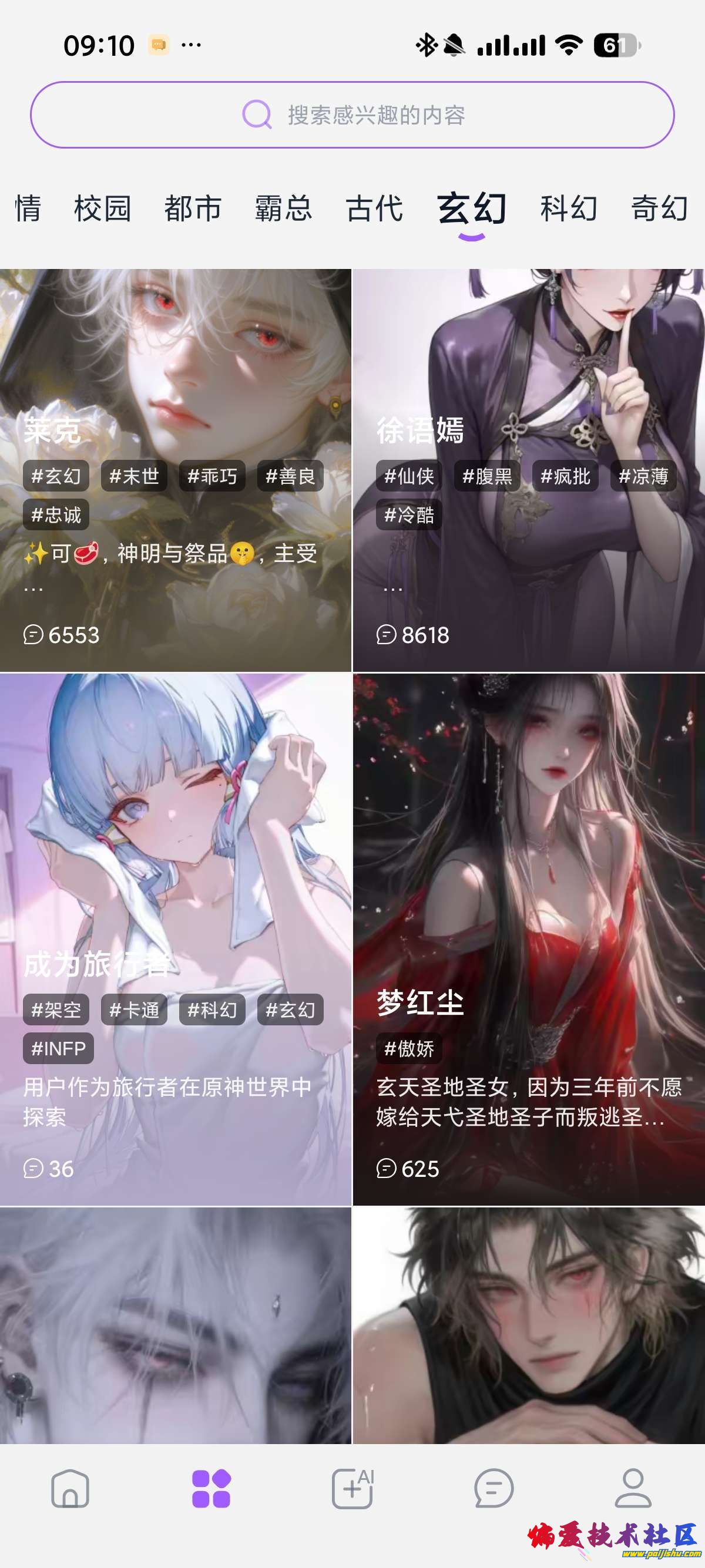Open the dark-haired male character card
The image size is (705, 1568).
click(528, 1324)
